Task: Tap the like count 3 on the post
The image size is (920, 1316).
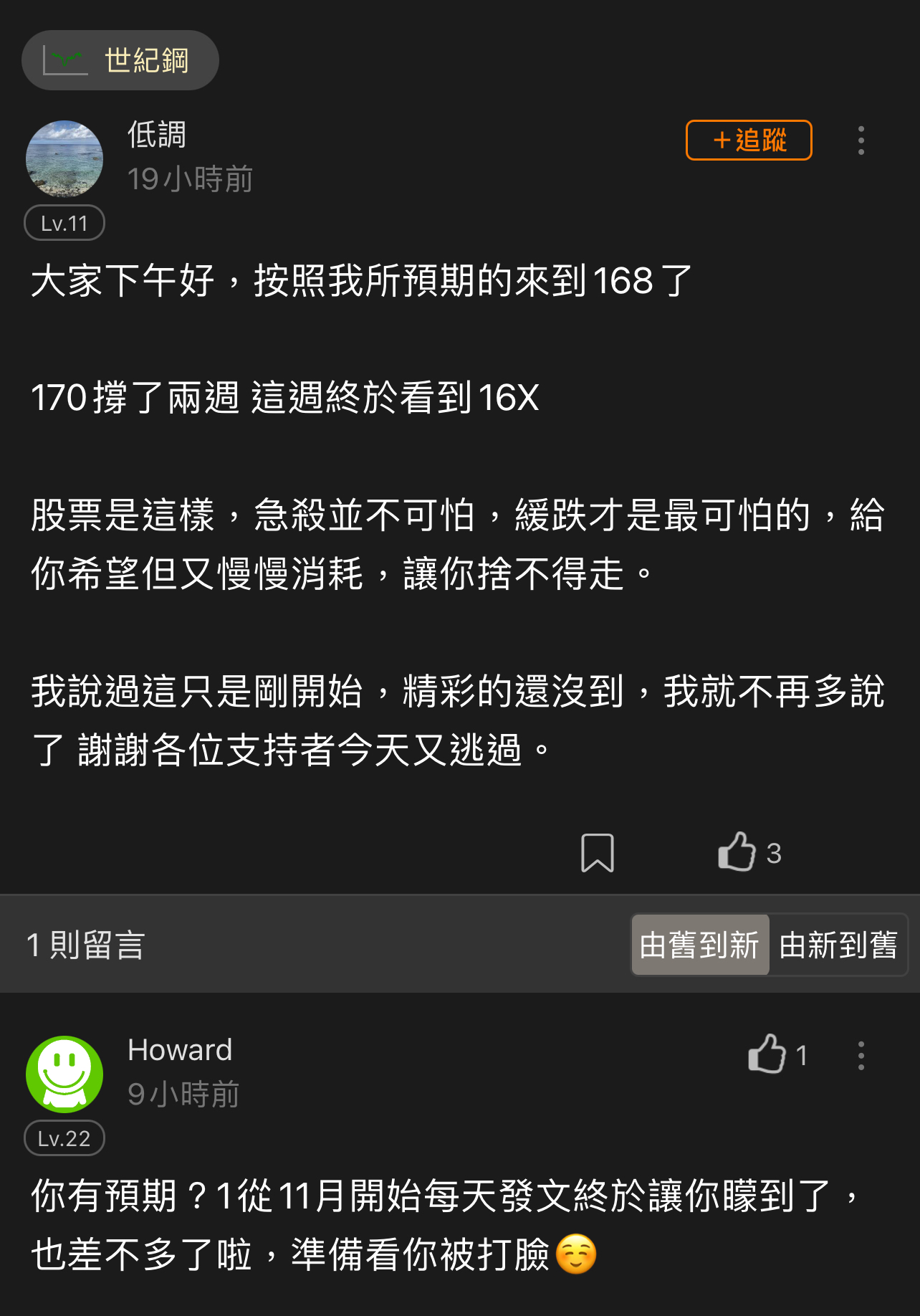Action: coord(773,854)
